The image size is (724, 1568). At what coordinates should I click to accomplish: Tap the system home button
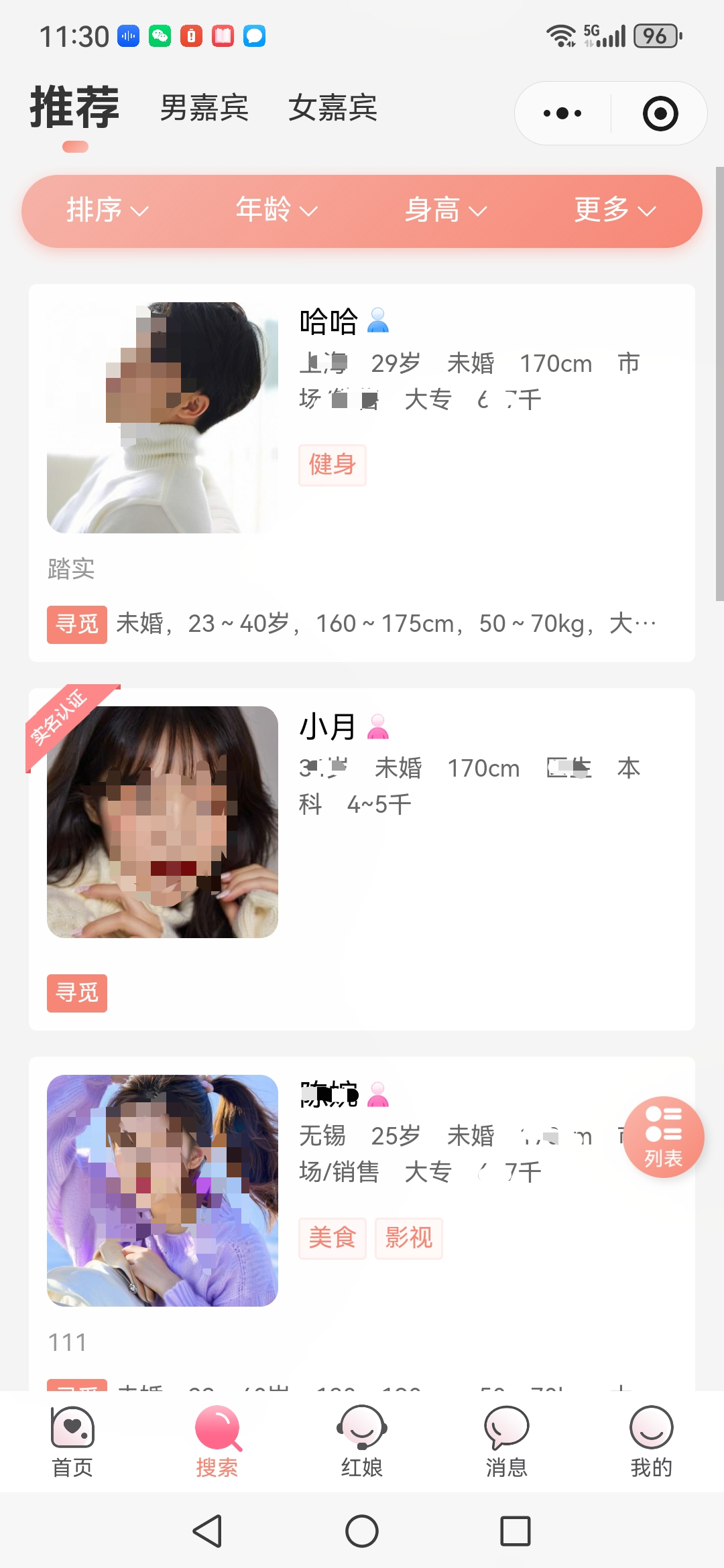pos(362,1531)
